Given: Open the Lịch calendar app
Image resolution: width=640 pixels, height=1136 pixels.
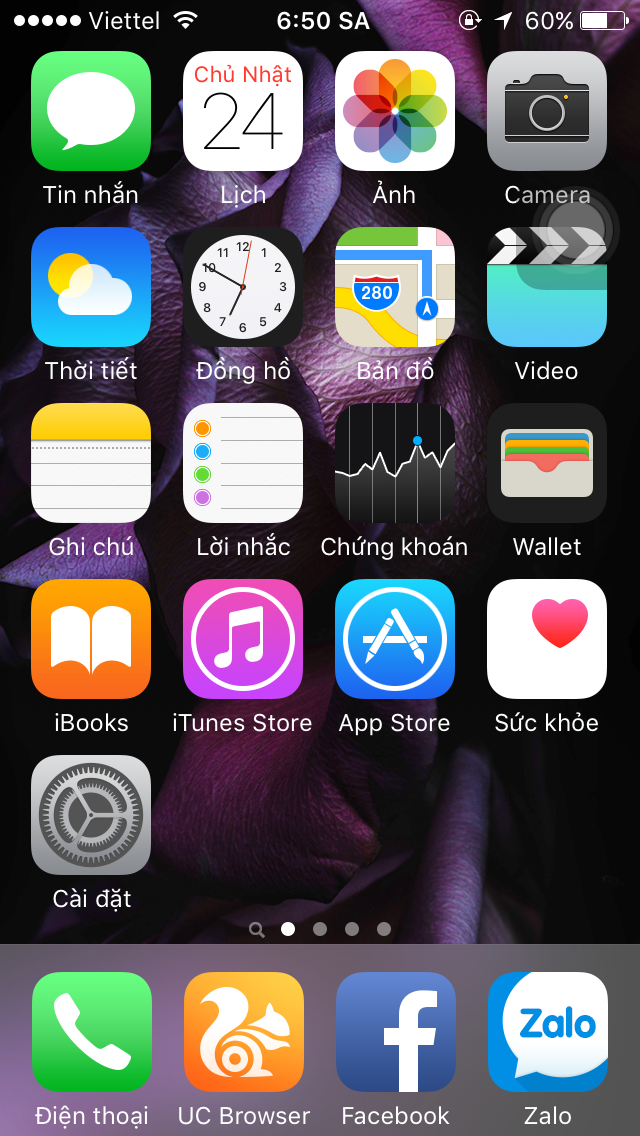Looking at the screenshot, I should [x=243, y=111].
